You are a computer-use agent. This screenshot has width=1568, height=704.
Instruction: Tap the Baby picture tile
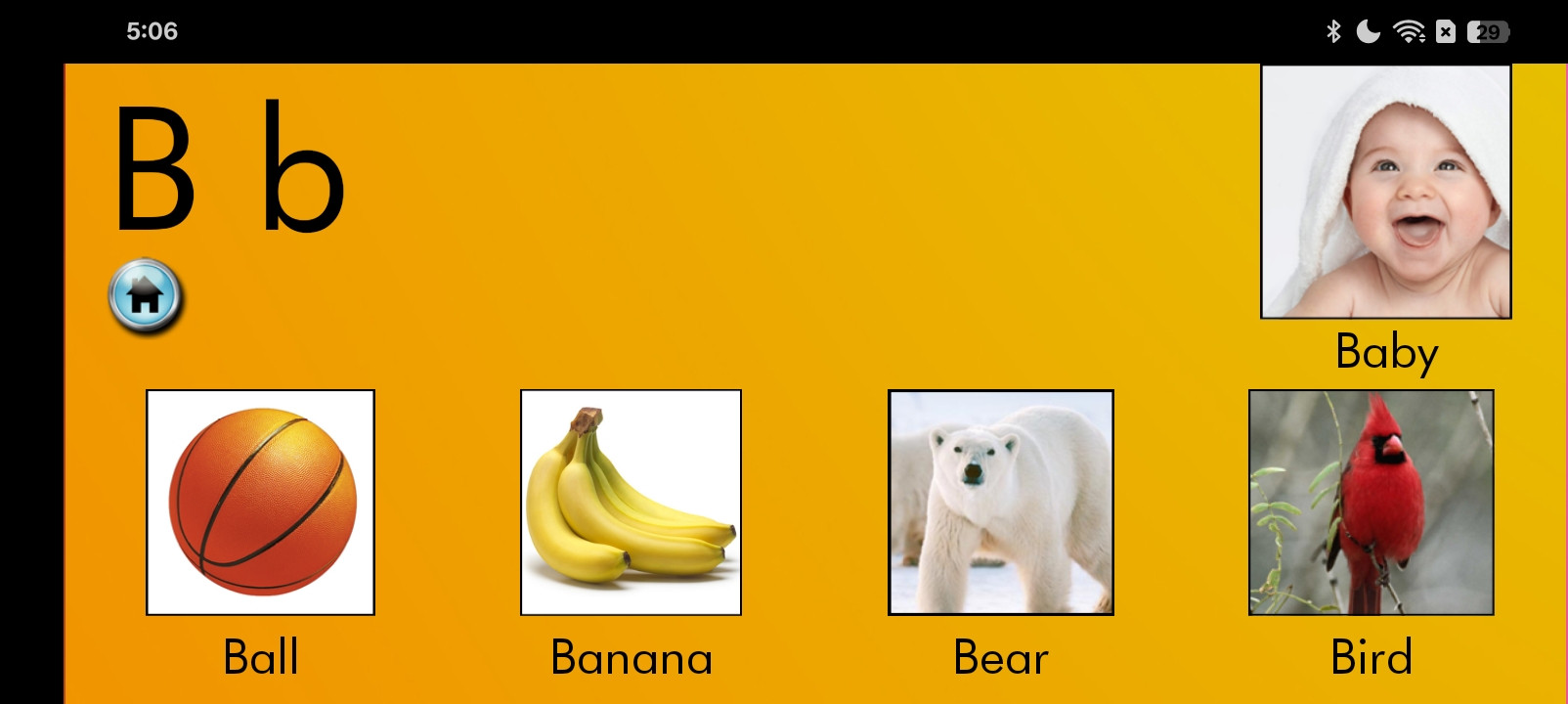point(1386,192)
